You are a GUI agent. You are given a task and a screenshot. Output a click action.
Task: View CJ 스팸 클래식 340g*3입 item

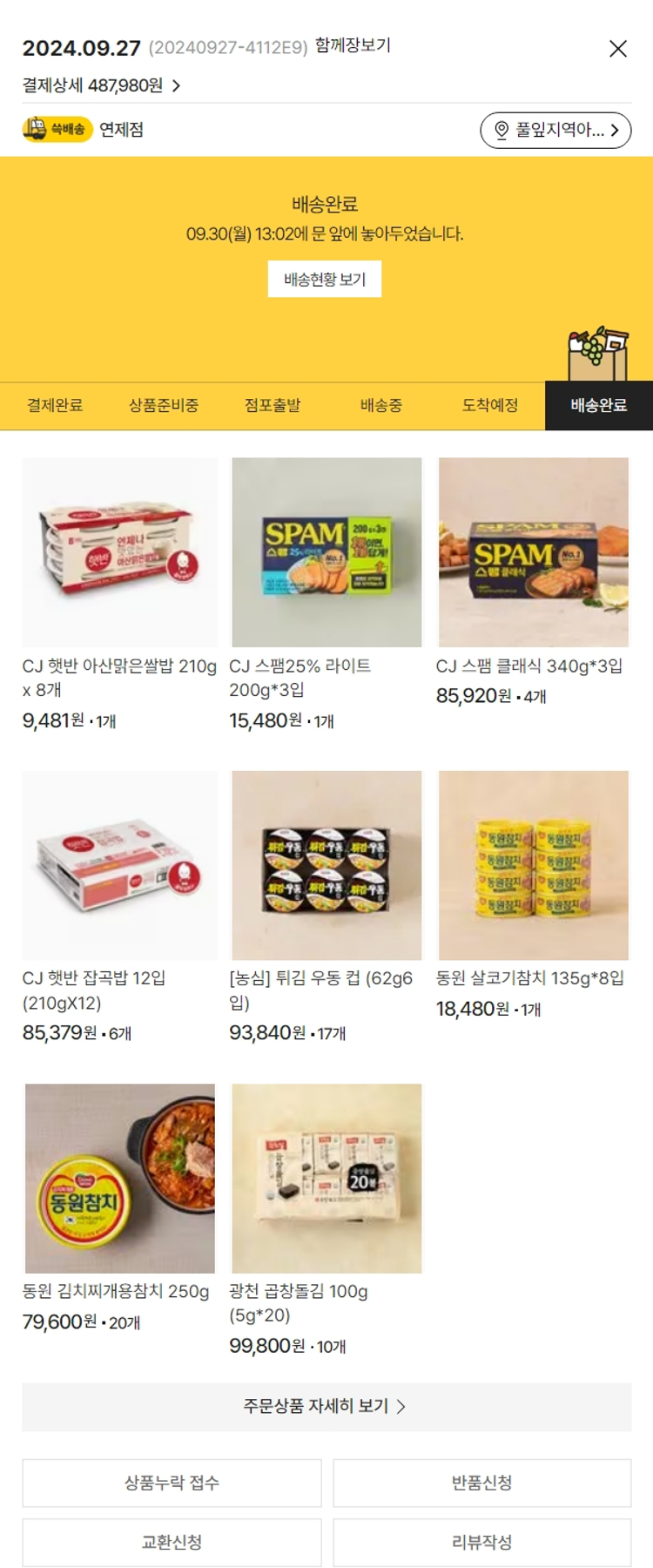point(533,552)
